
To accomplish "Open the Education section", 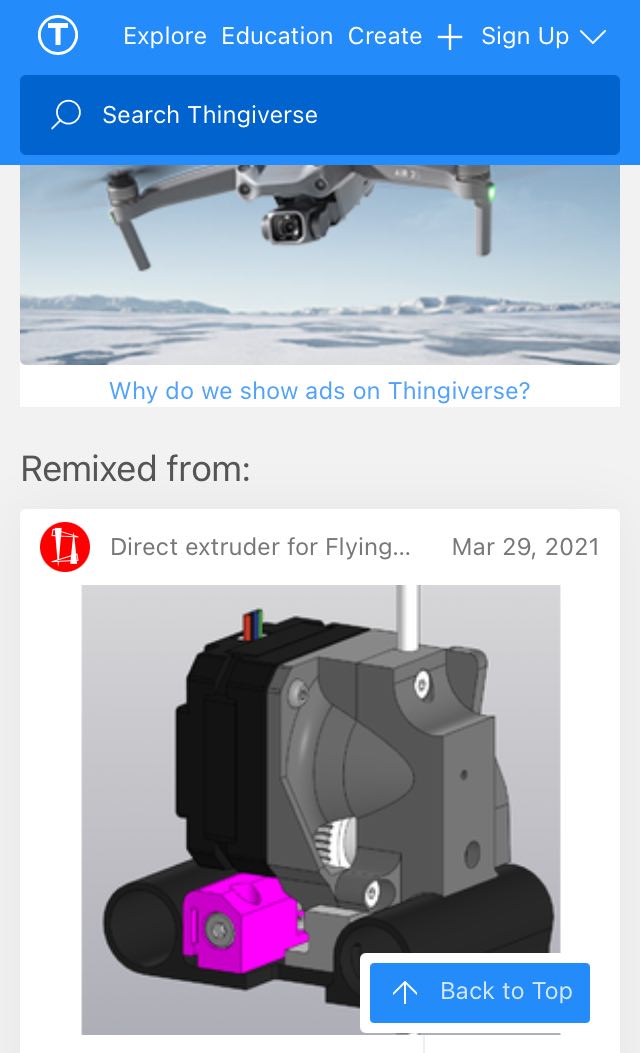I will [277, 36].
